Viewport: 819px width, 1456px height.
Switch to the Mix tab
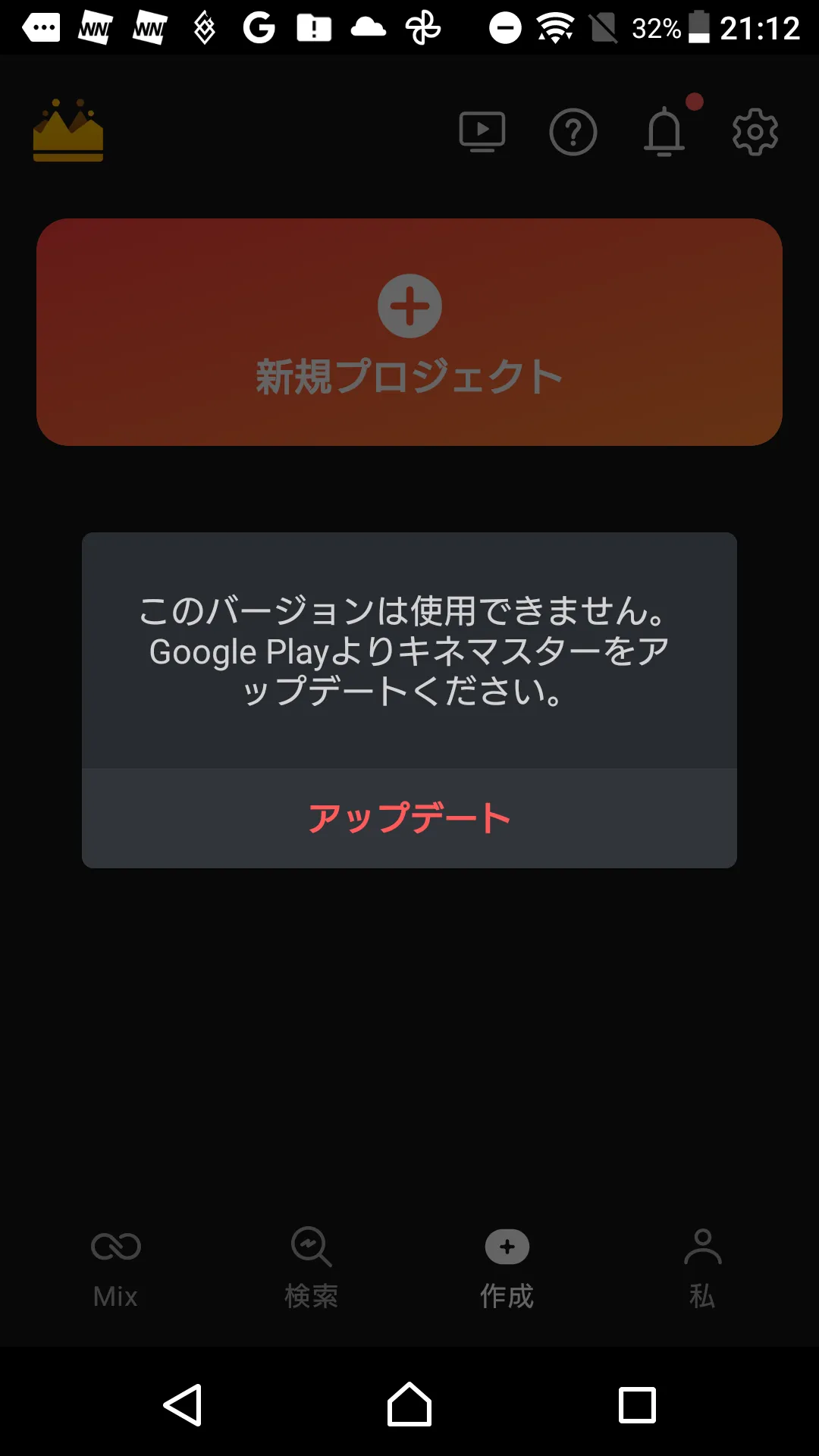(115, 1268)
